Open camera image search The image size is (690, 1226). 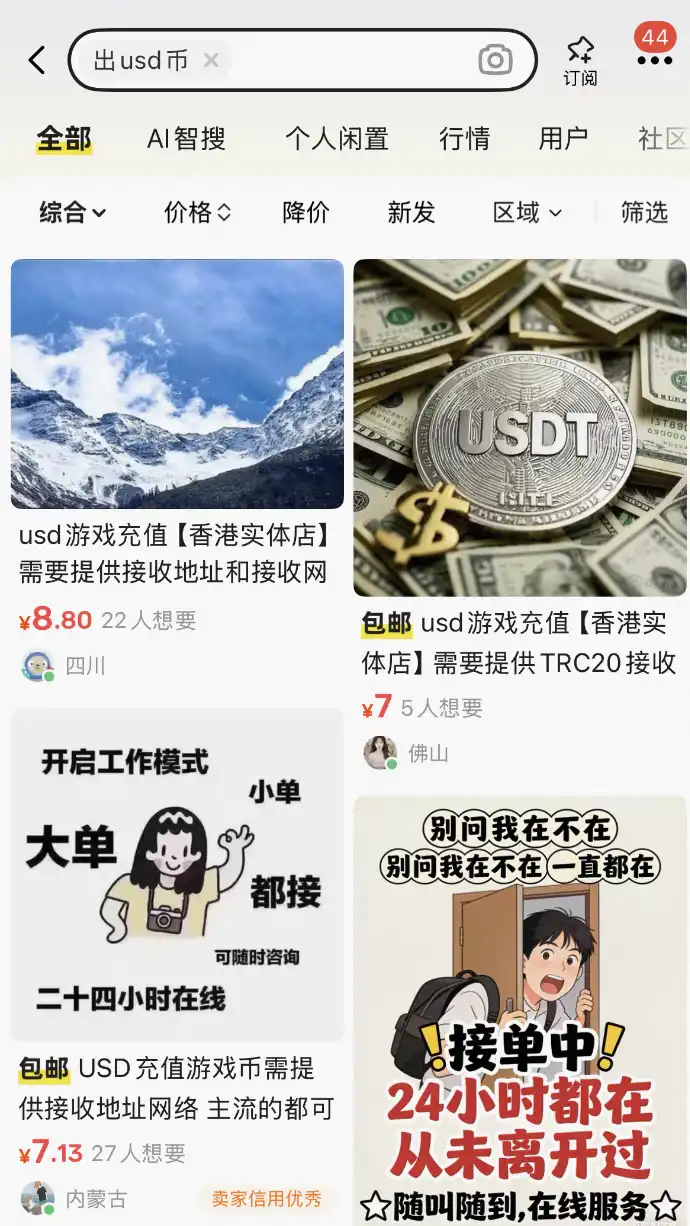[x=495, y=60]
